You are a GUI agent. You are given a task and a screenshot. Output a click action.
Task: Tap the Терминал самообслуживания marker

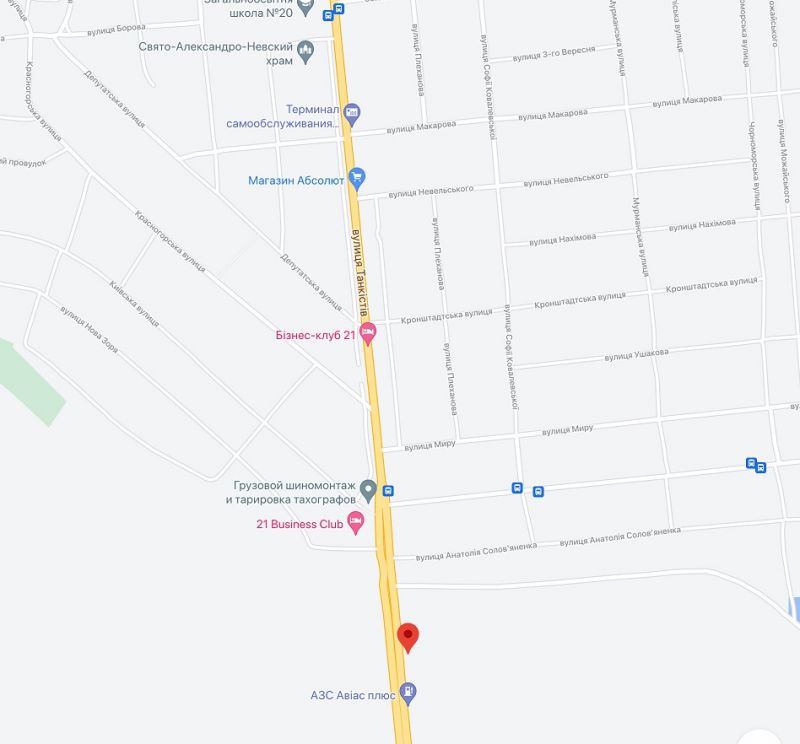(x=351, y=113)
